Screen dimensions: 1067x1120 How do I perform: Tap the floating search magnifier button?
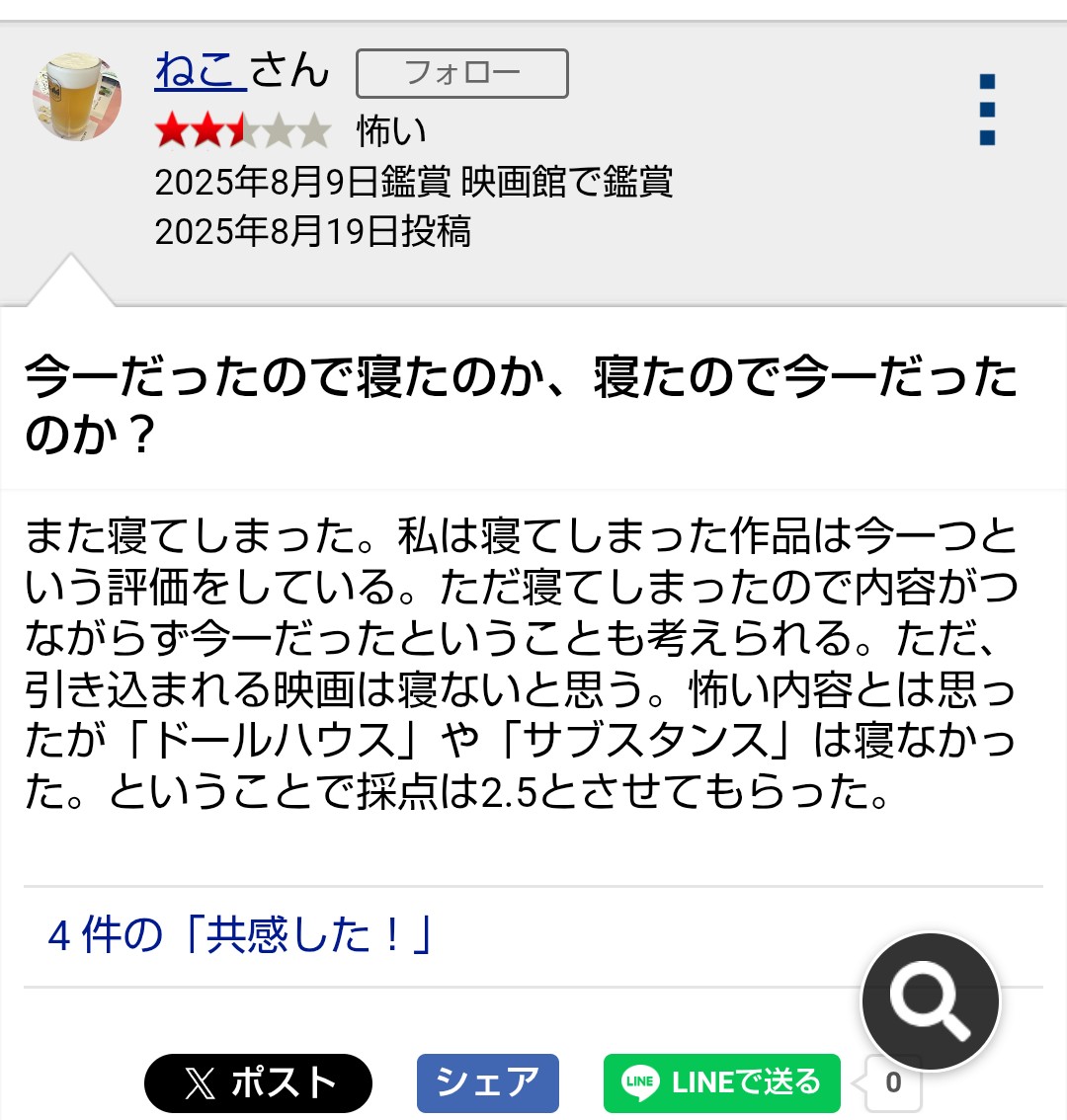click(930, 1000)
